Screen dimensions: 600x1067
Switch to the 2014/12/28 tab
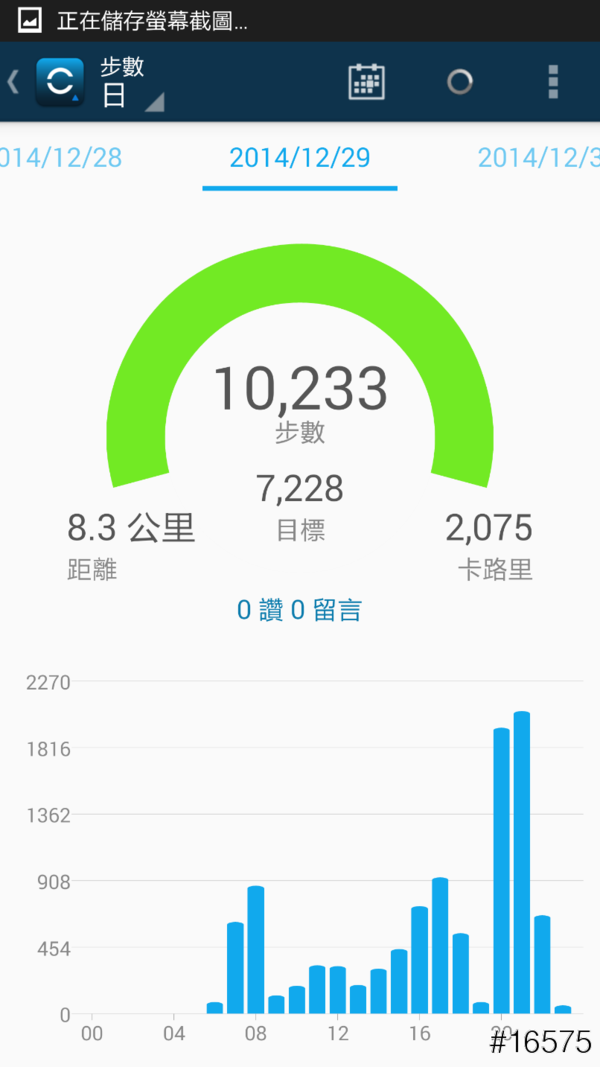pos(60,158)
